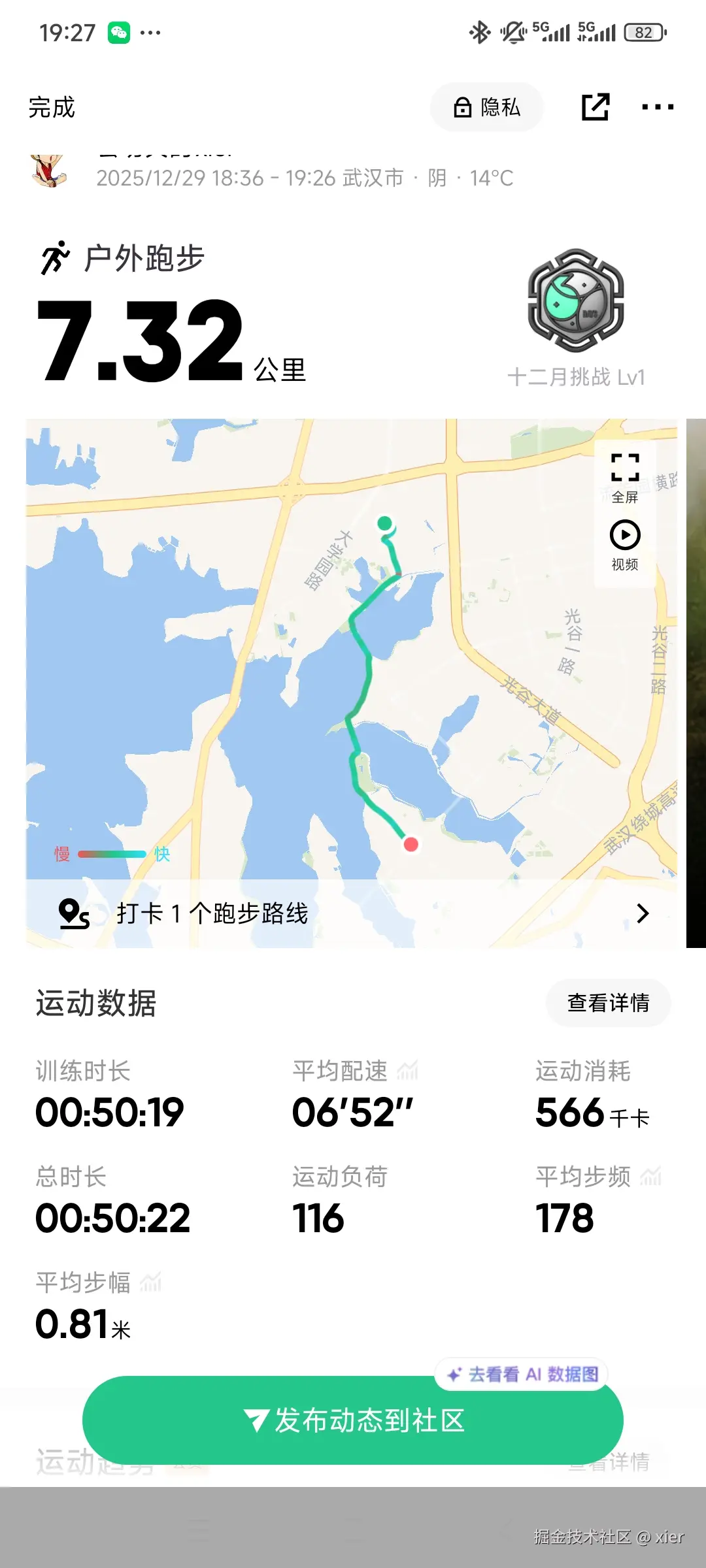
Task: Tap the running person icon beside 户外跑步
Action: click(x=56, y=257)
